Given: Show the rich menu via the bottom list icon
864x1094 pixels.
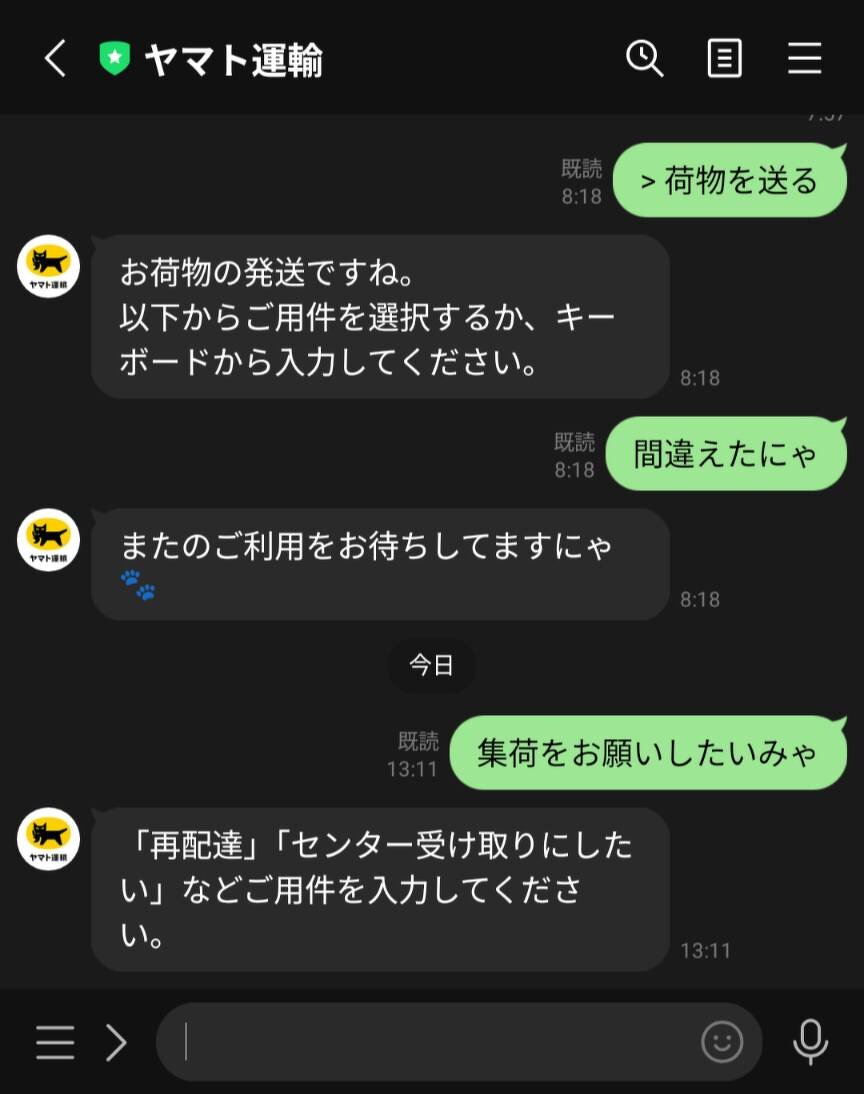Looking at the screenshot, I should [x=55, y=1042].
